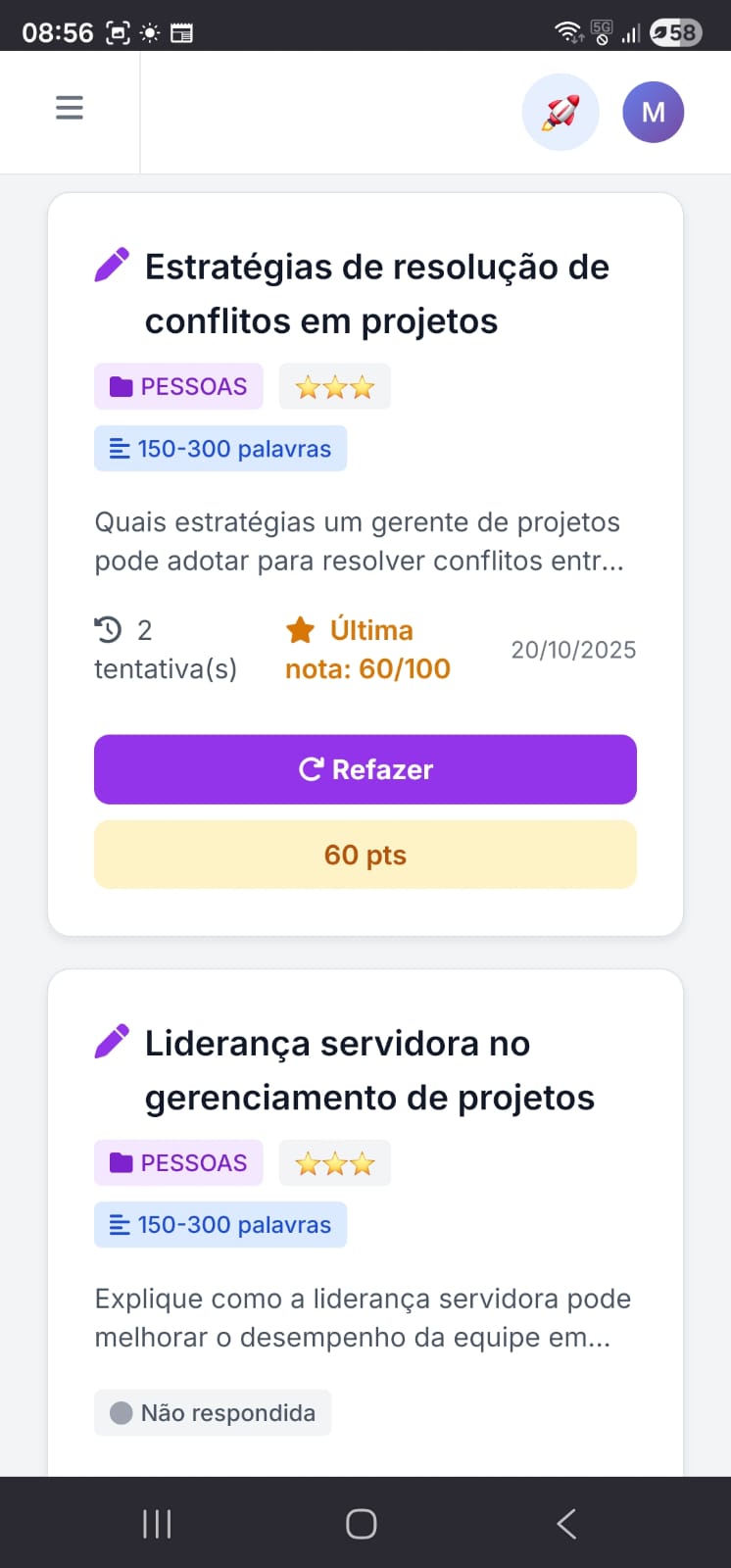Tap the "Não respondida" status badge

(x=212, y=1412)
